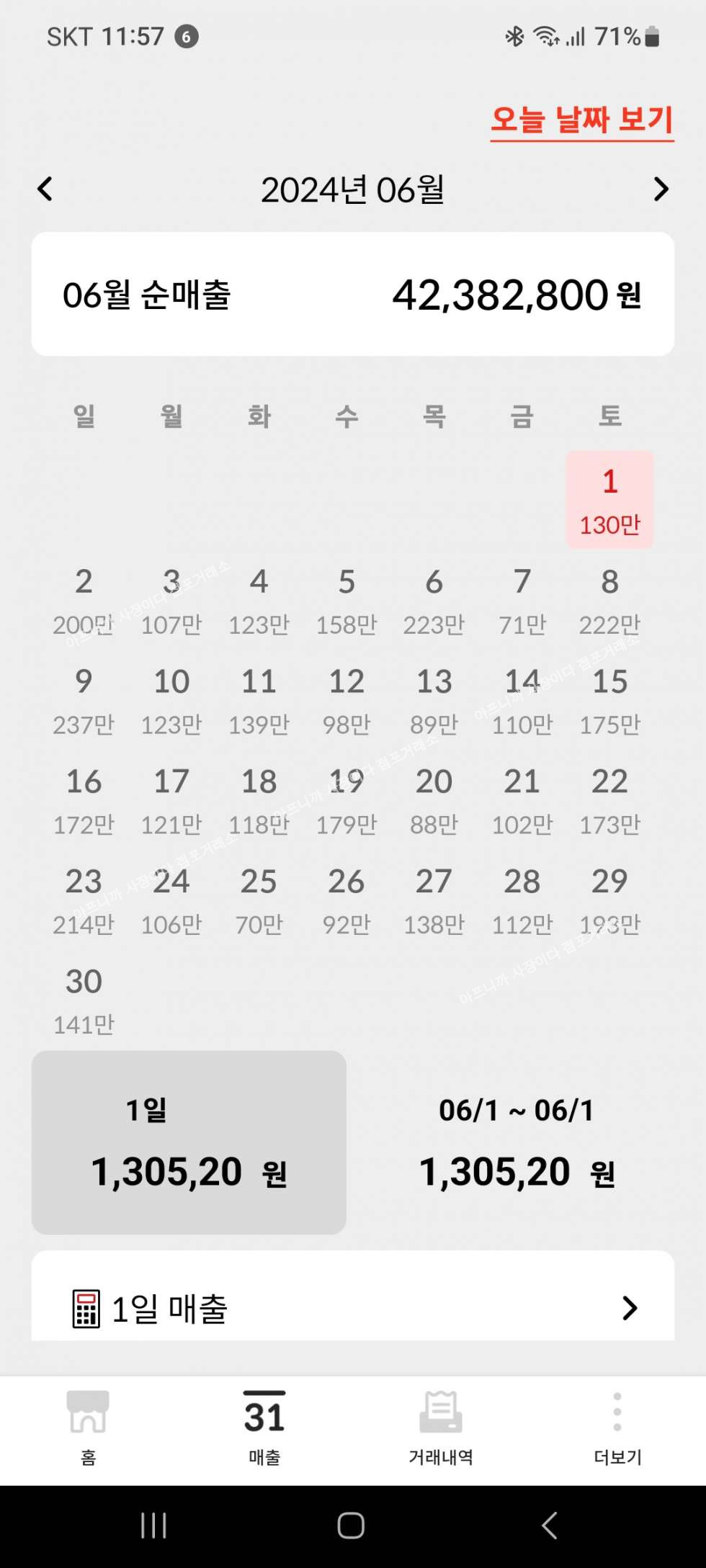706x1568 pixels.
Task: Select June 9 on the calendar
Action: click(84, 701)
